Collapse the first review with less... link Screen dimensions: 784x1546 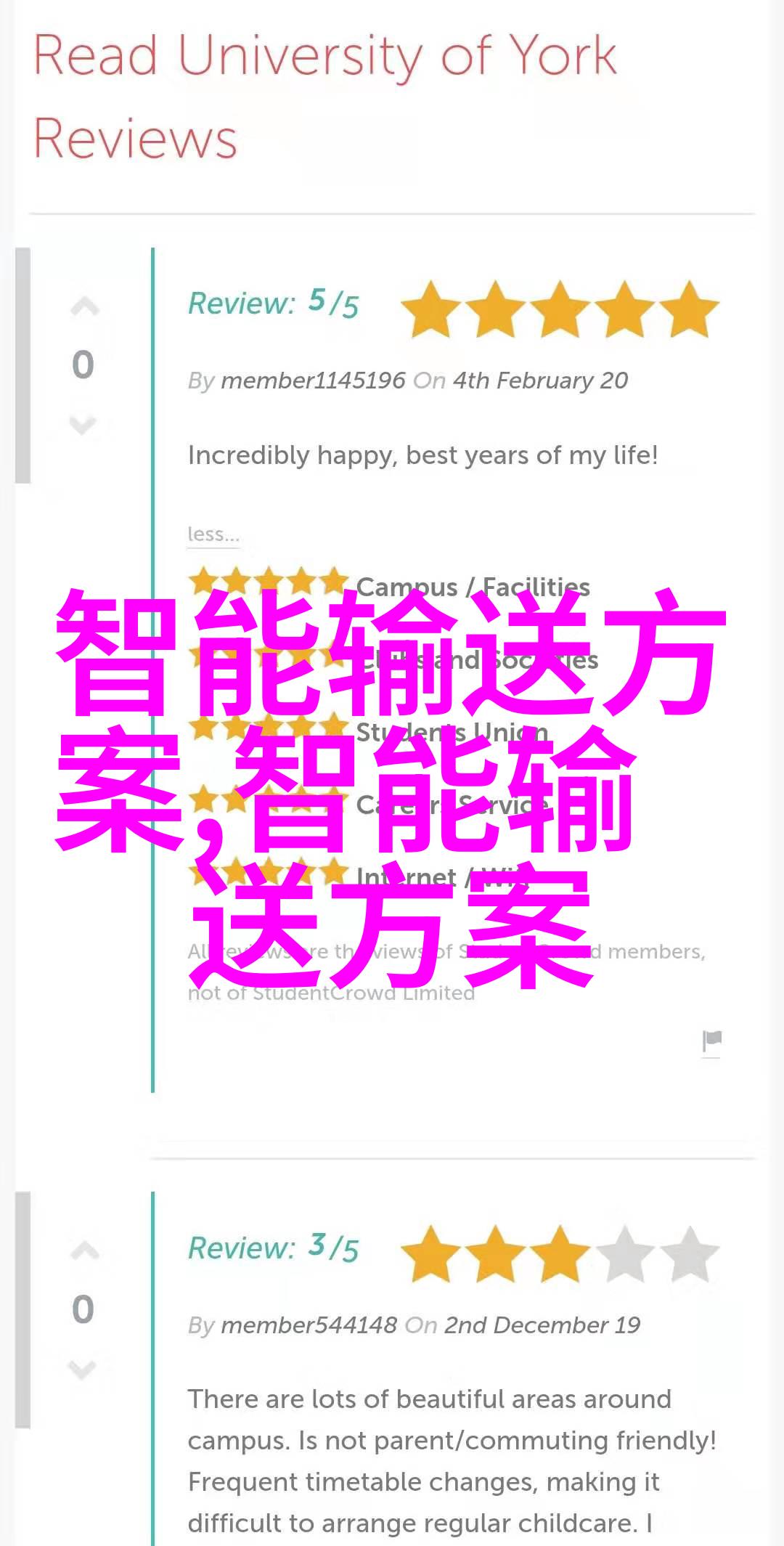click(213, 534)
